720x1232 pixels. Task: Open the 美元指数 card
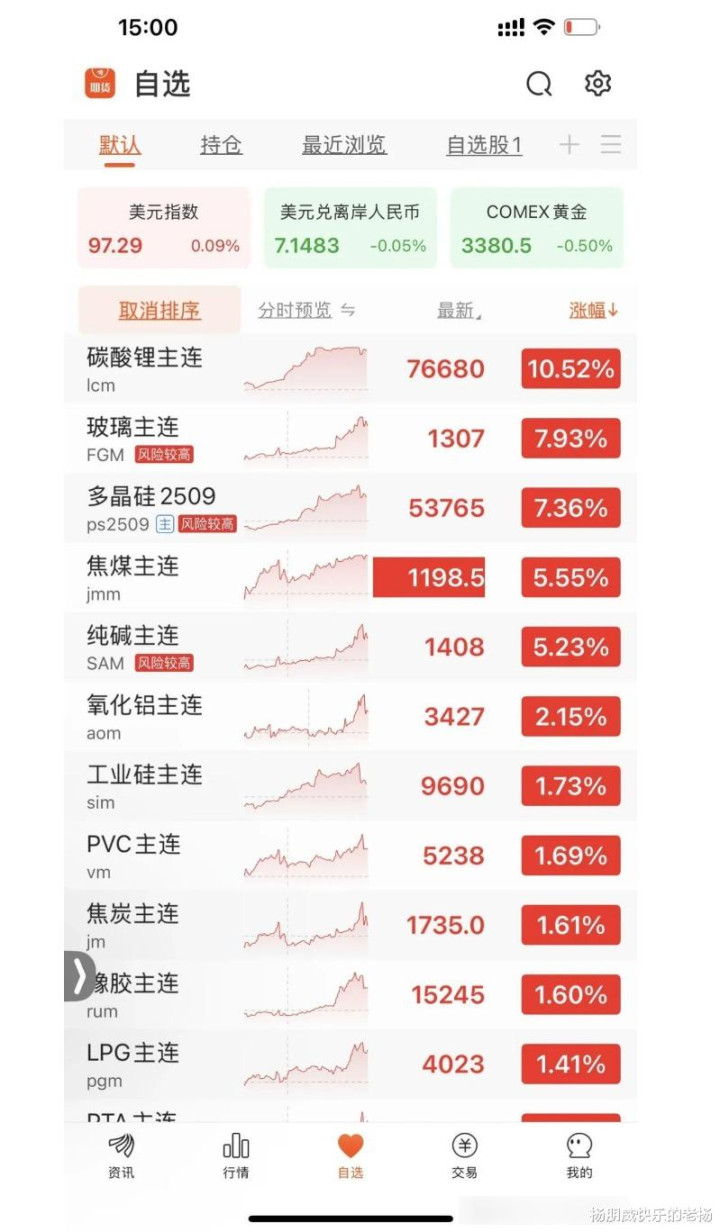pos(164,228)
